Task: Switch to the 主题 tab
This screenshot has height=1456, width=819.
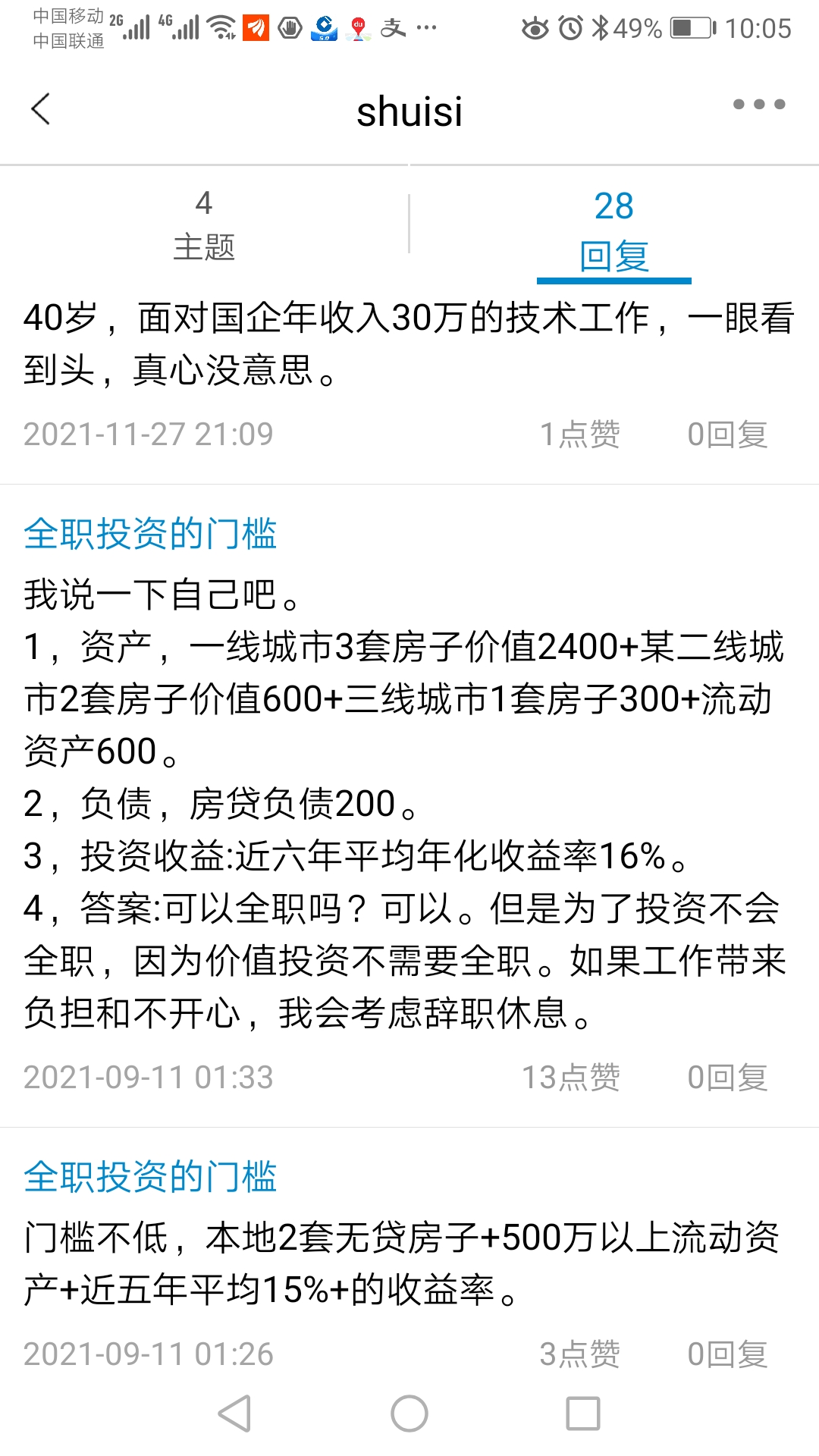Action: click(x=204, y=225)
